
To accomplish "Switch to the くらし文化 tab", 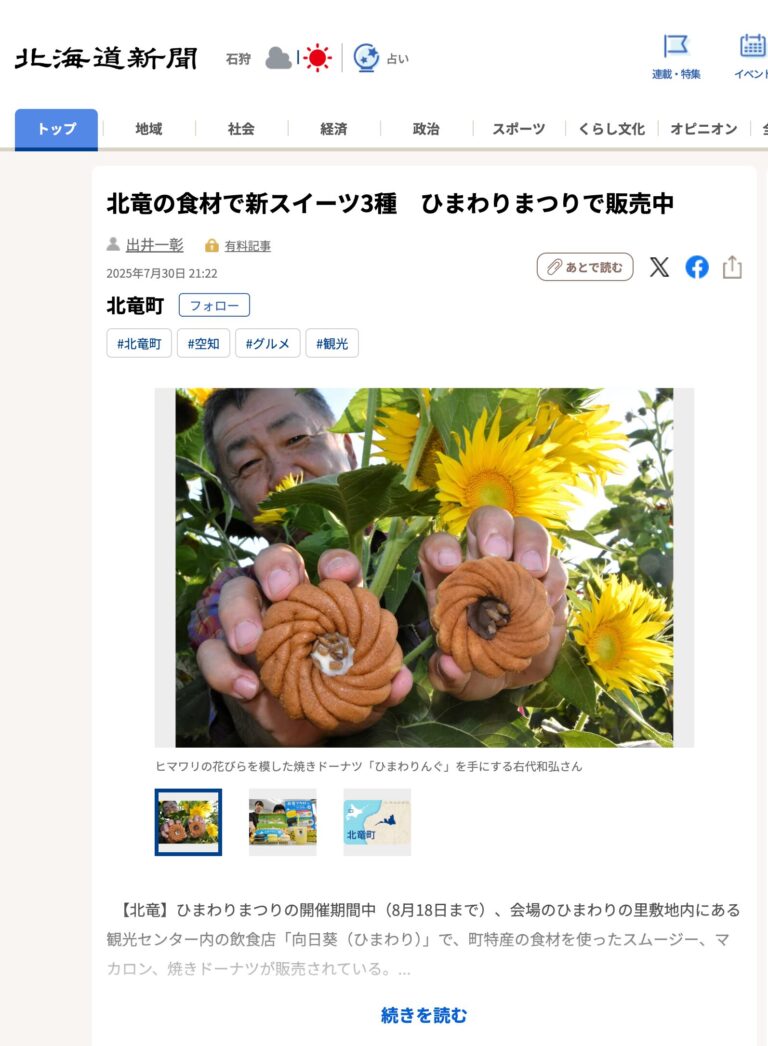I will (x=611, y=129).
